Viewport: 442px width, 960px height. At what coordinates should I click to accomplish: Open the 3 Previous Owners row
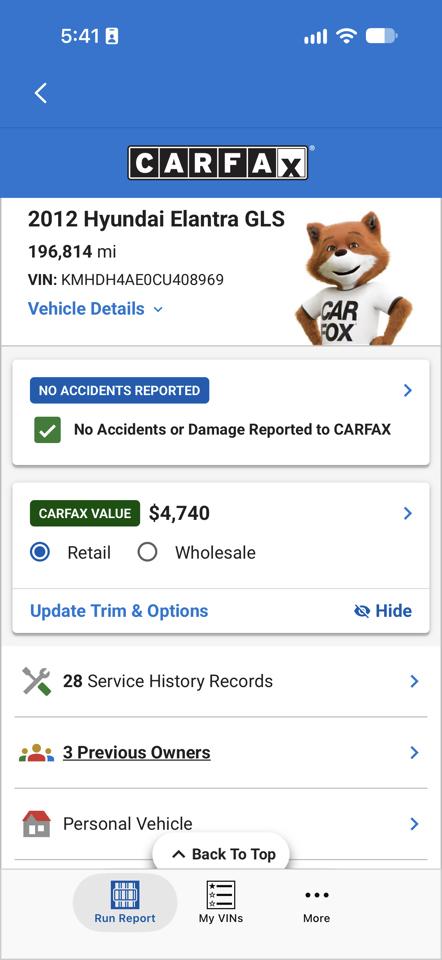(x=220, y=752)
